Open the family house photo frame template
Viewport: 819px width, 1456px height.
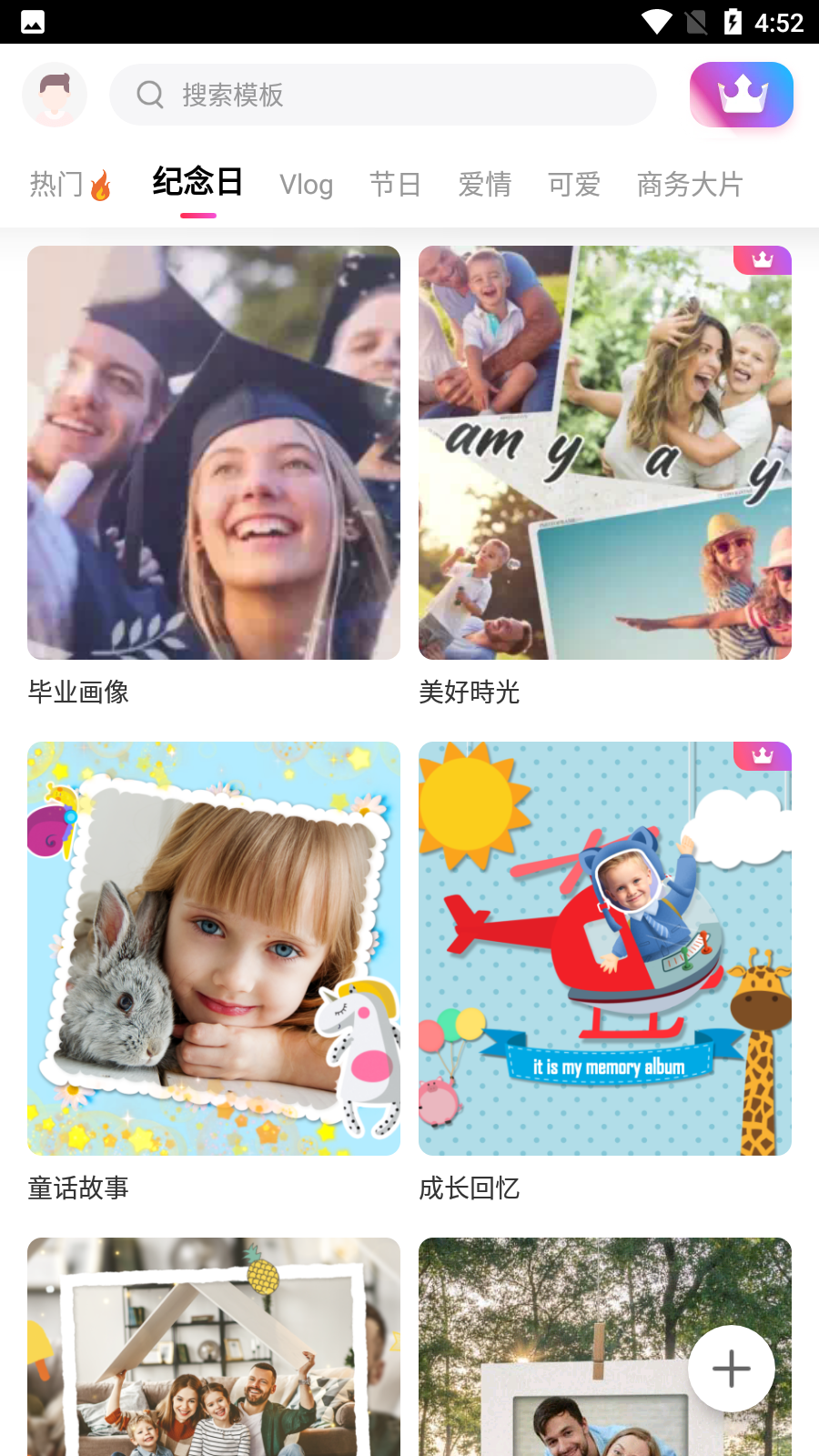click(x=214, y=1347)
